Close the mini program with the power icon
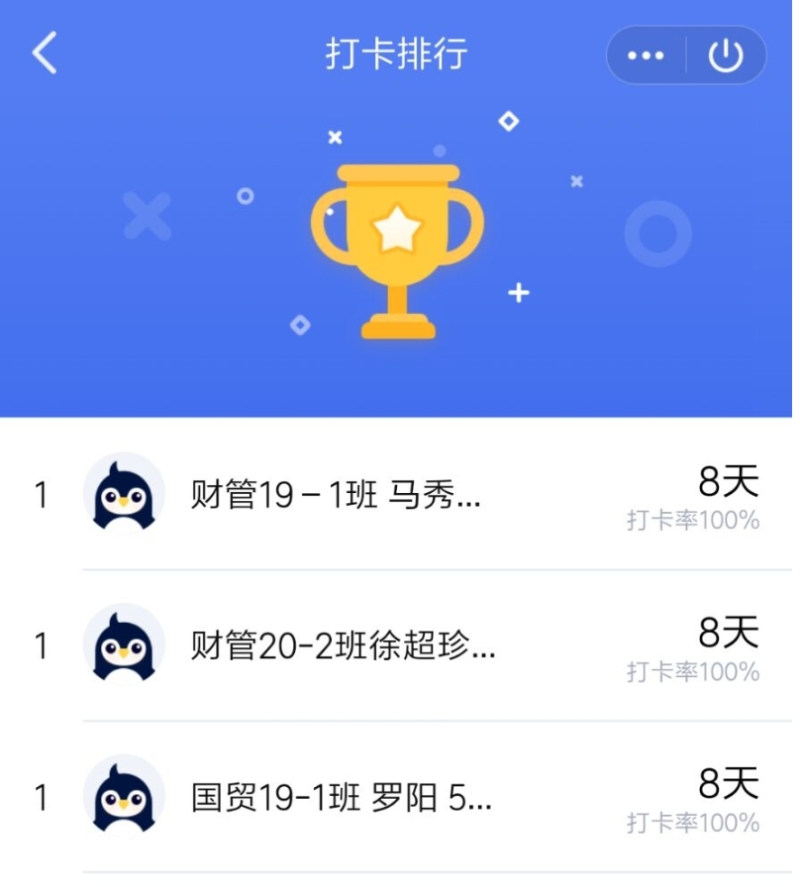The image size is (800, 887). pos(726,56)
